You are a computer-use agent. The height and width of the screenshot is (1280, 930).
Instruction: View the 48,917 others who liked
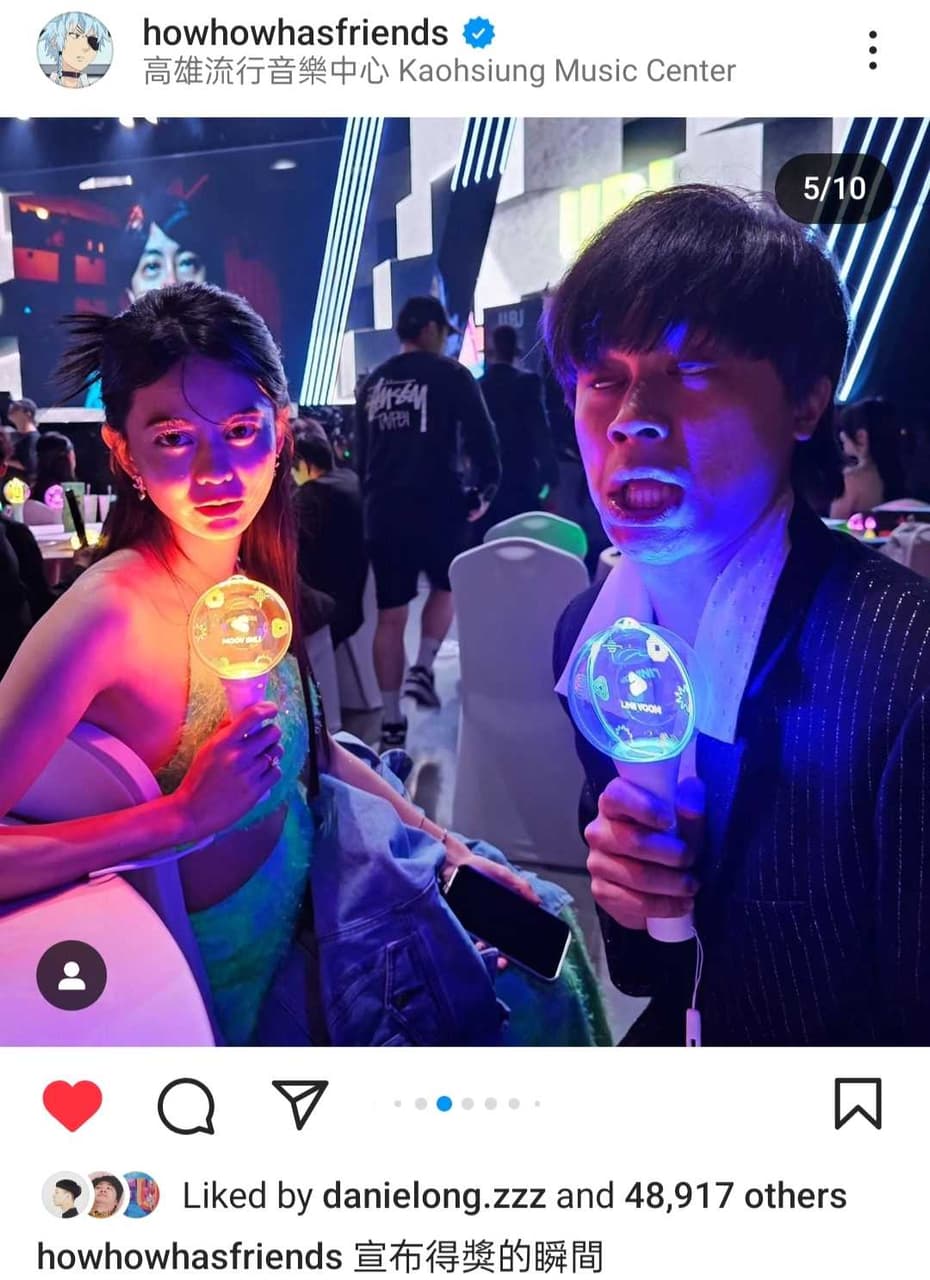click(735, 1195)
